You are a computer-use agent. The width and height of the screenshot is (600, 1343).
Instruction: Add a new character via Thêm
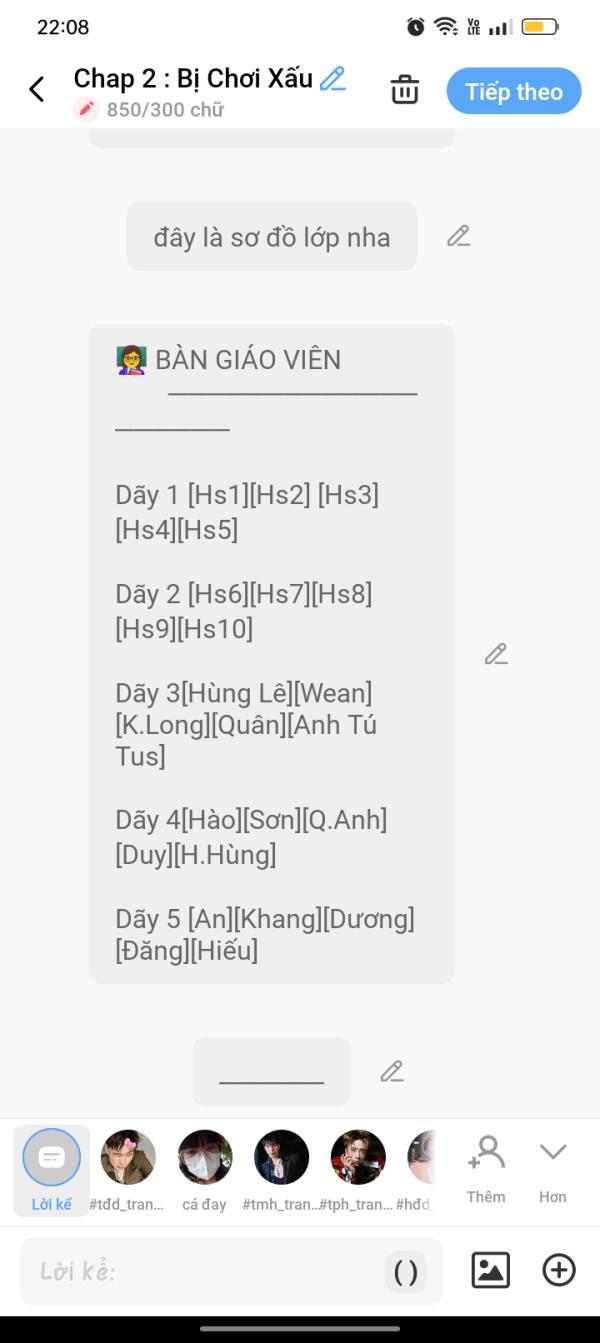(486, 1168)
